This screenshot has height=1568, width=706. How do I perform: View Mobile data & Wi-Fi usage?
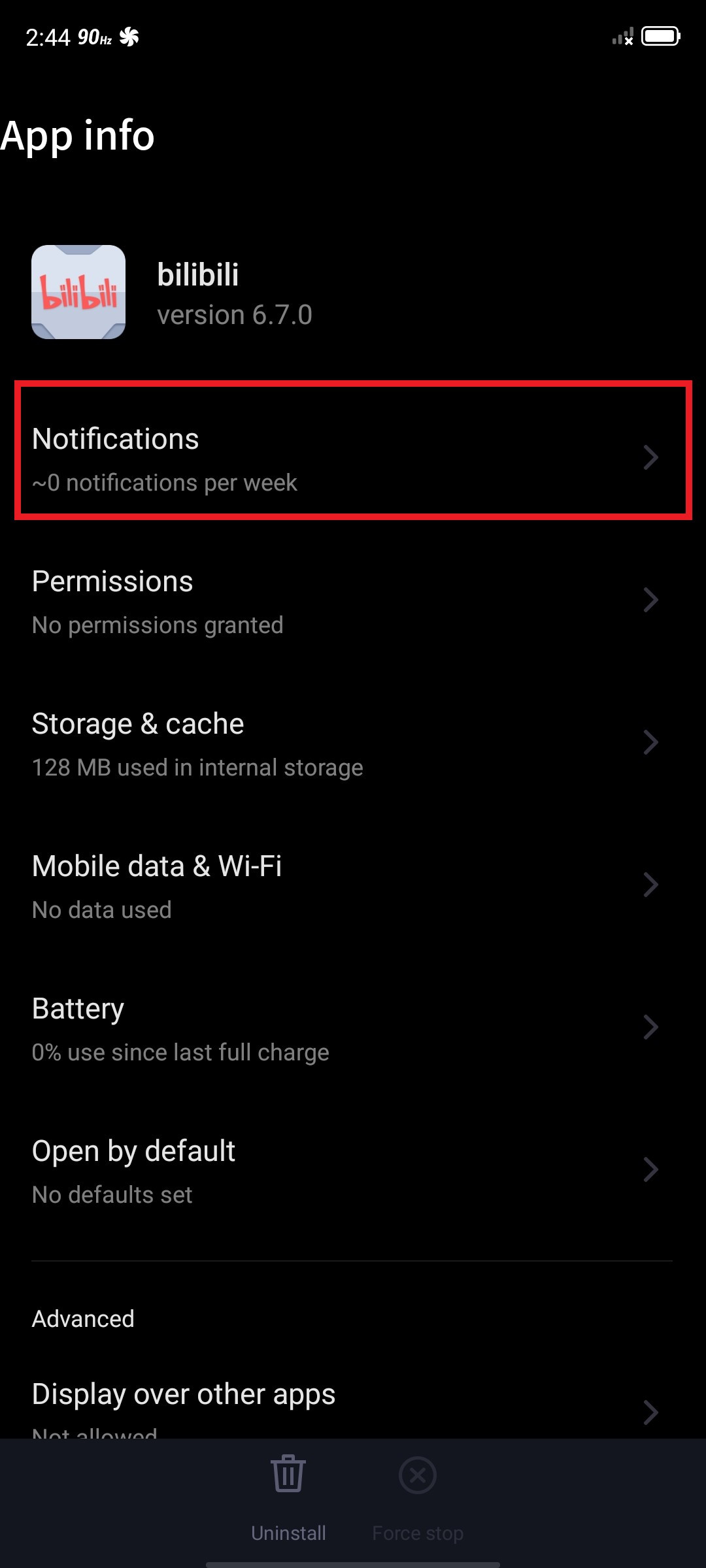353,885
